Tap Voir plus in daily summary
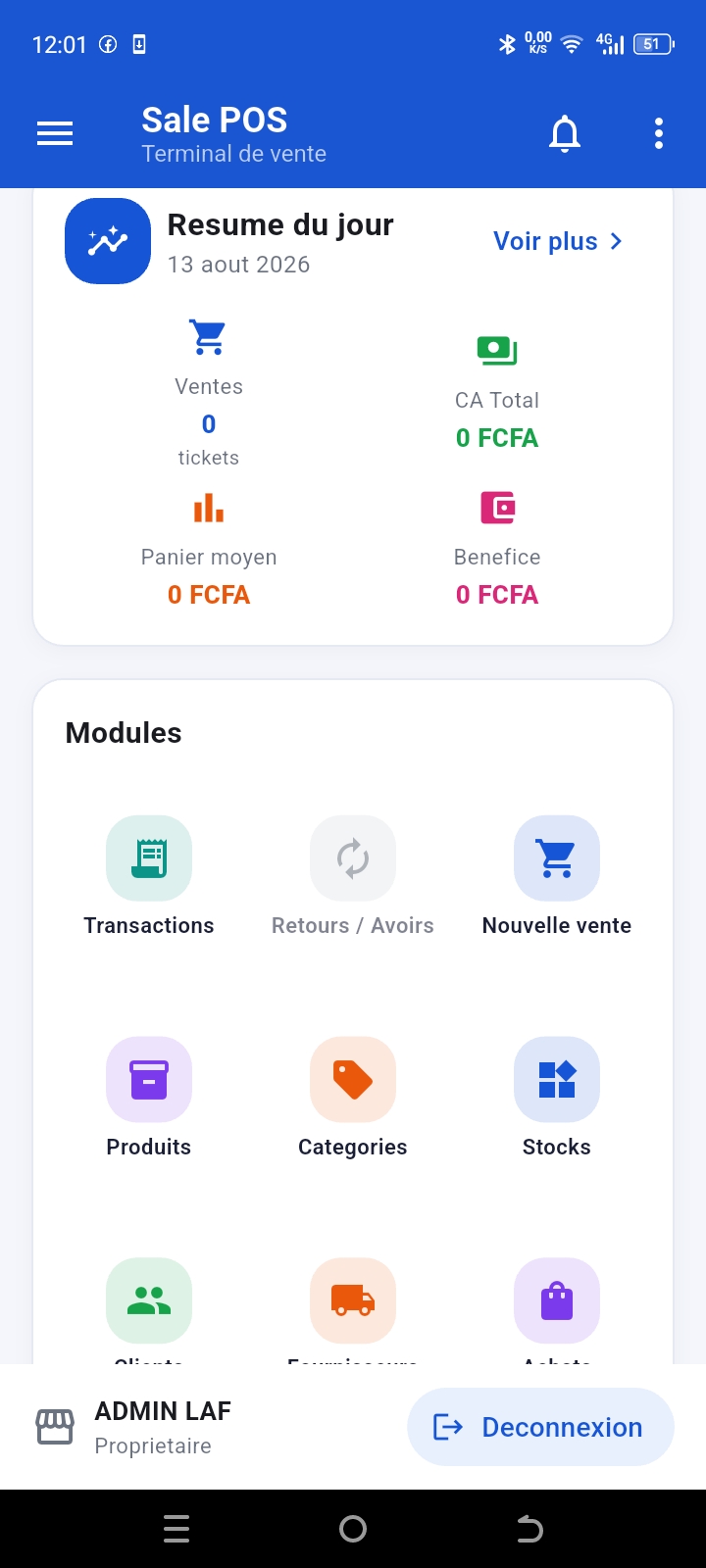 click(x=558, y=241)
